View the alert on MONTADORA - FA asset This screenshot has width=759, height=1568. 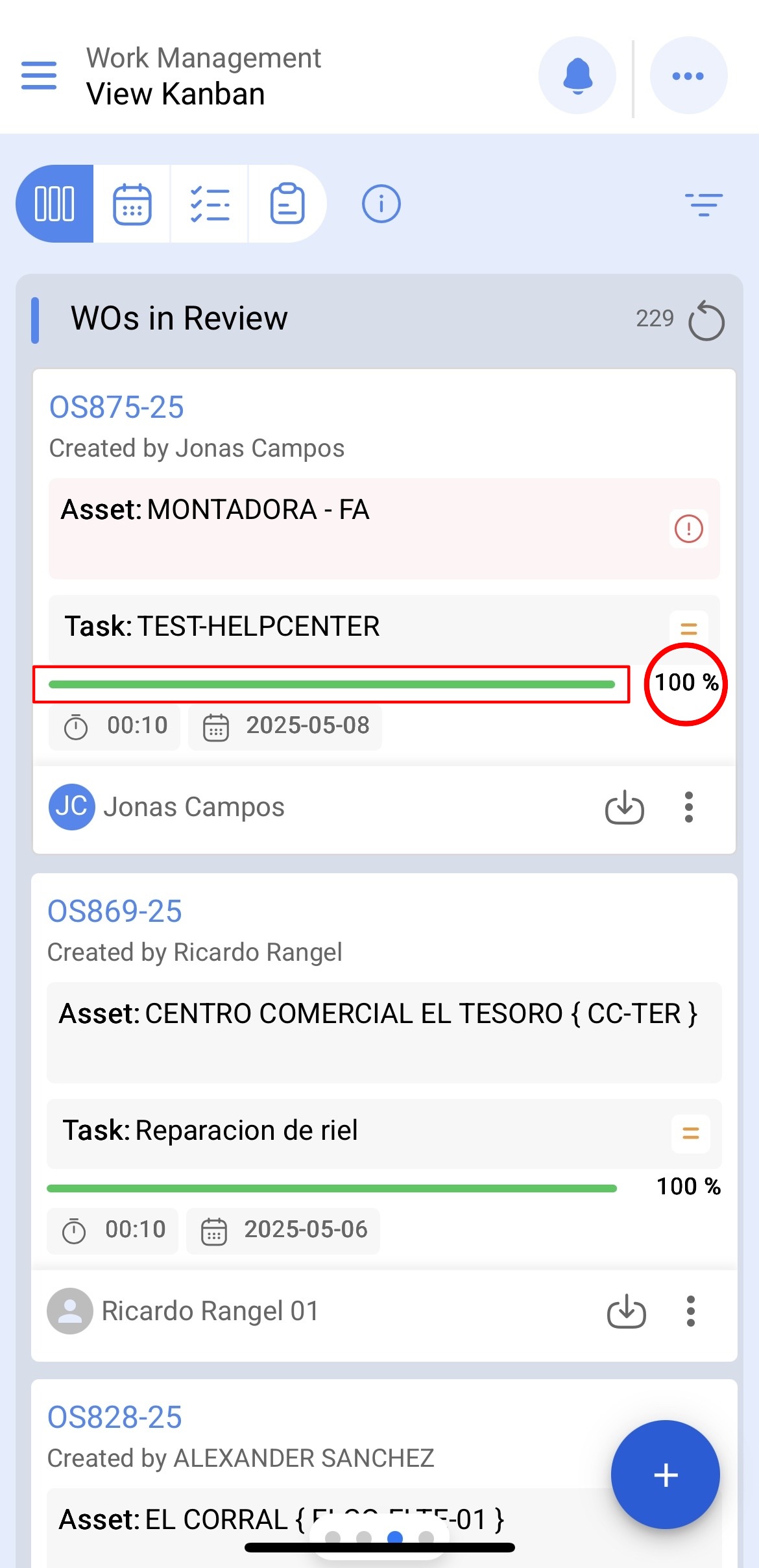click(x=688, y=529)
